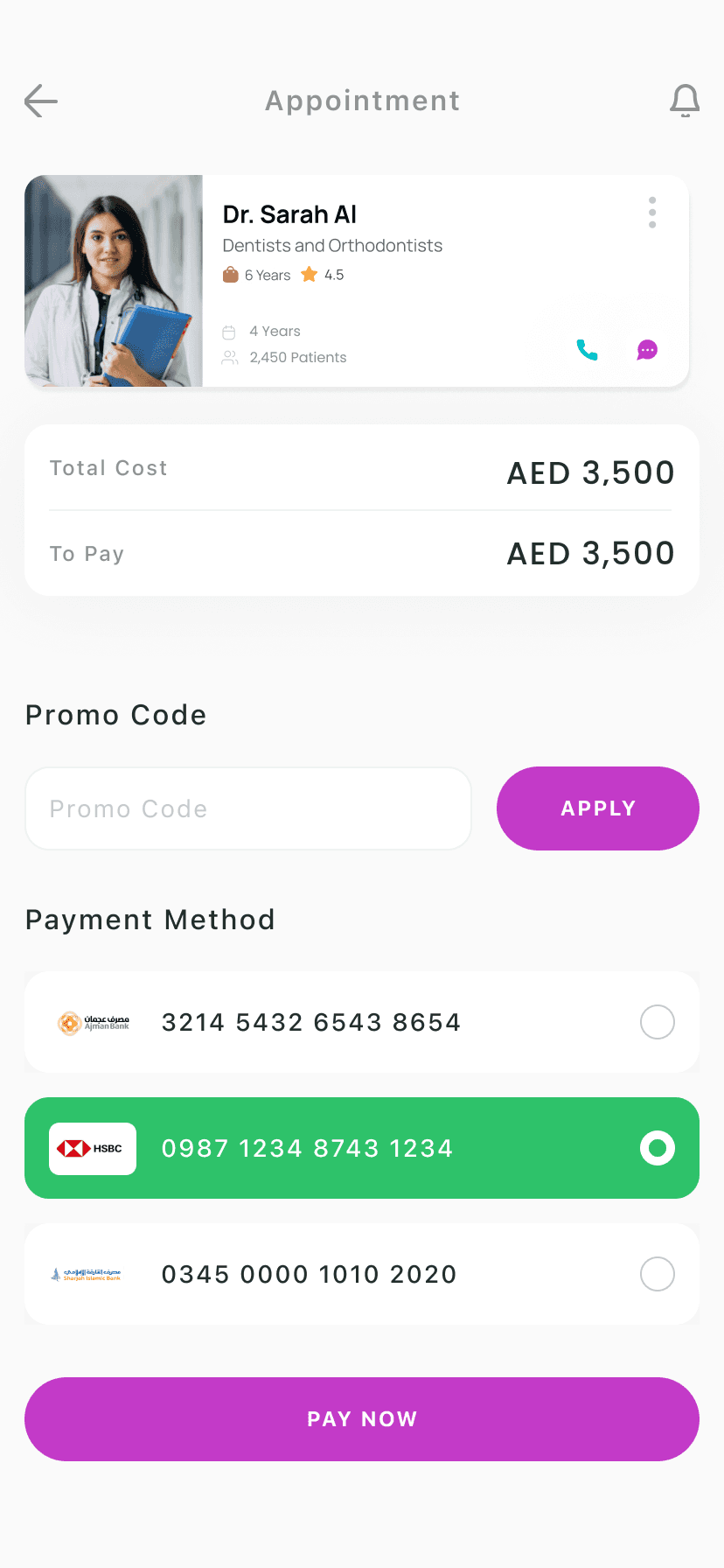Choose the HSBC card ending 1234

[657, 1148]
